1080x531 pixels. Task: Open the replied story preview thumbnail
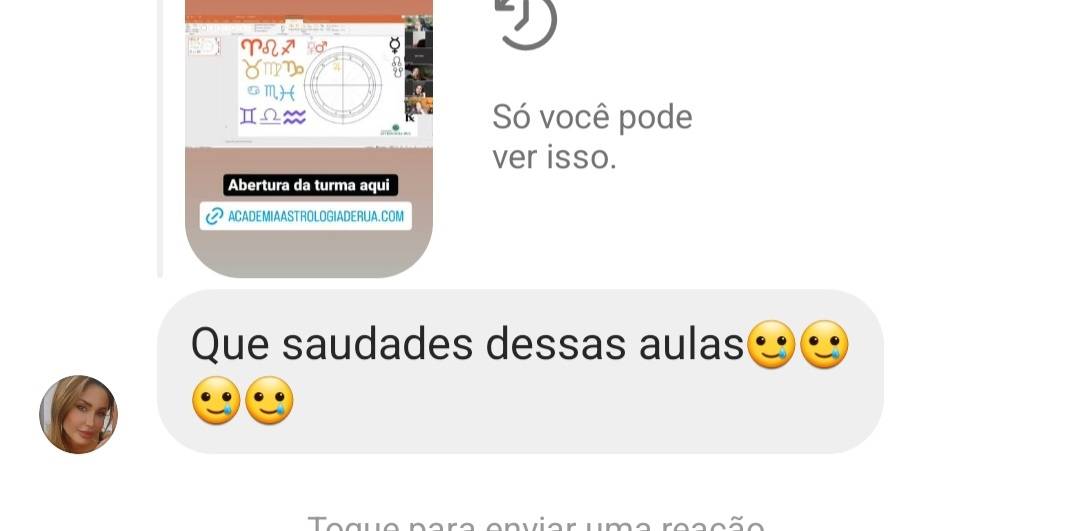point(308,130)
